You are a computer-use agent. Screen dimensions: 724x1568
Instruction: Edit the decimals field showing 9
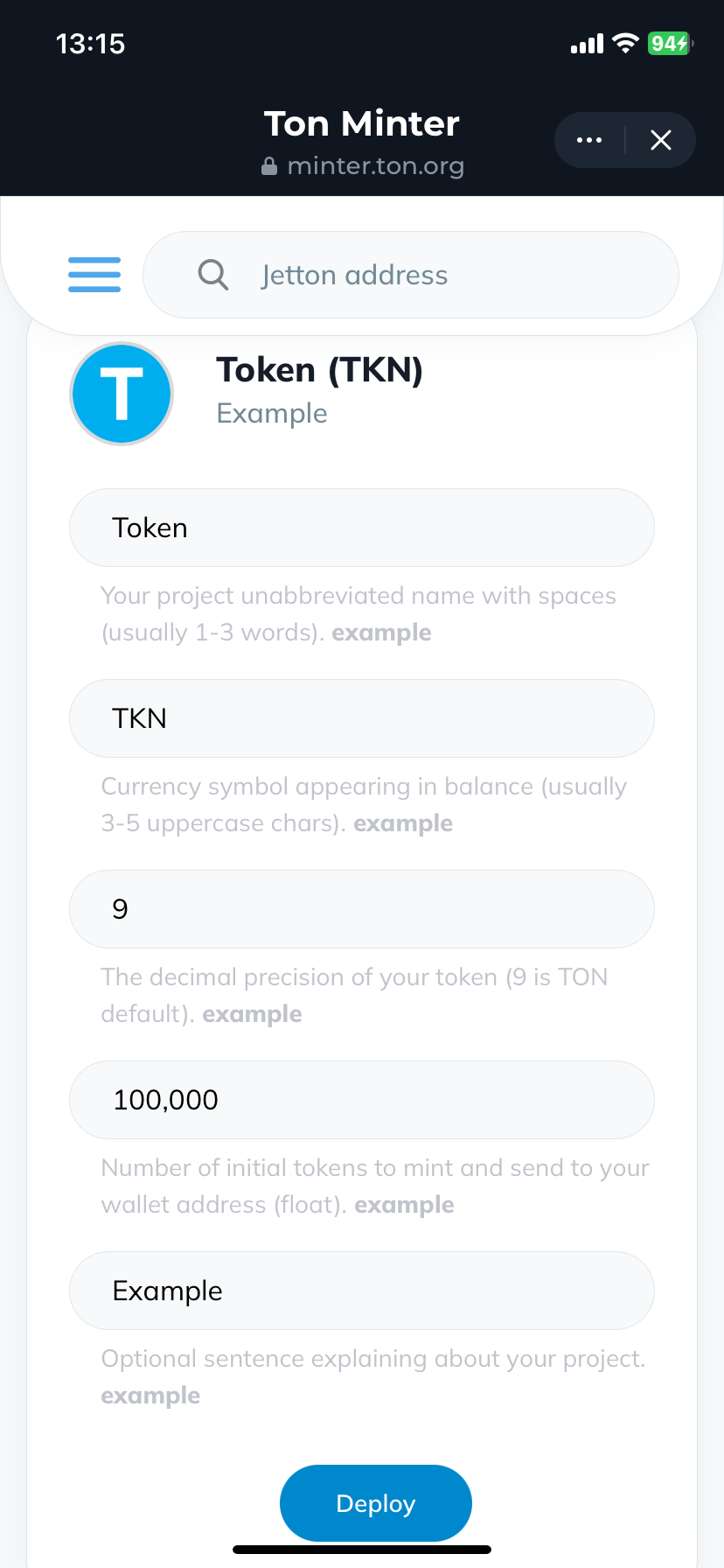pyautogui.click(x=362, y=909)
